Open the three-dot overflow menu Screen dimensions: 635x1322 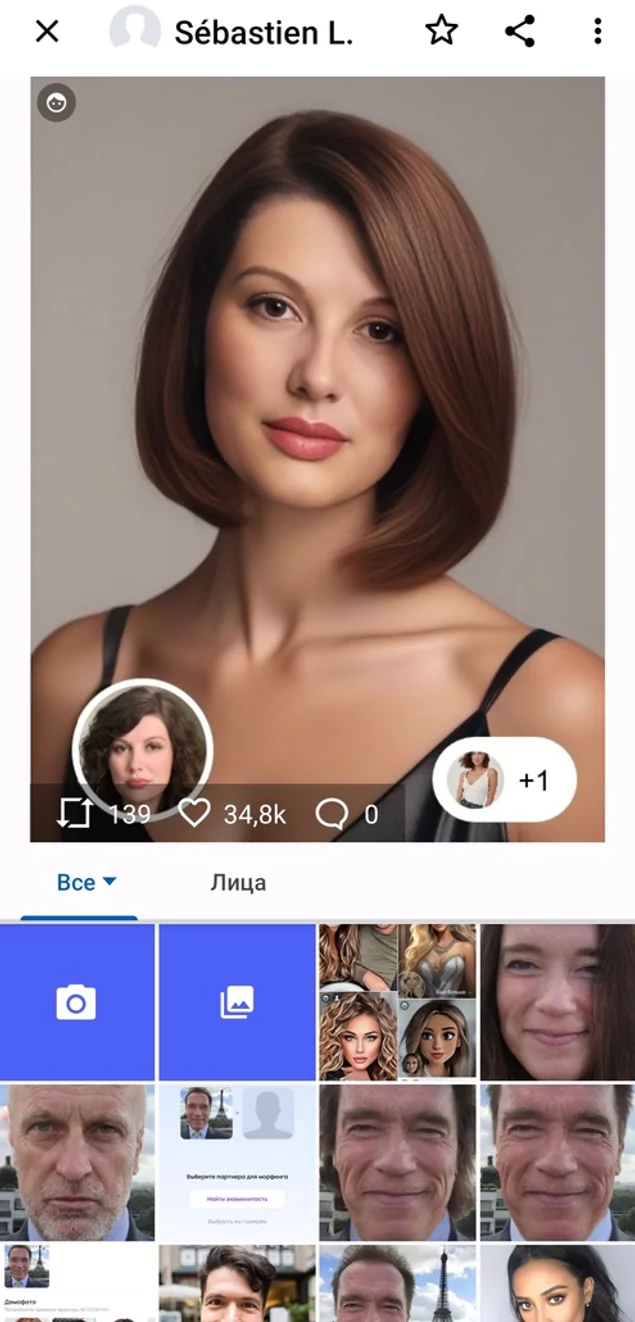coord(597,31)
